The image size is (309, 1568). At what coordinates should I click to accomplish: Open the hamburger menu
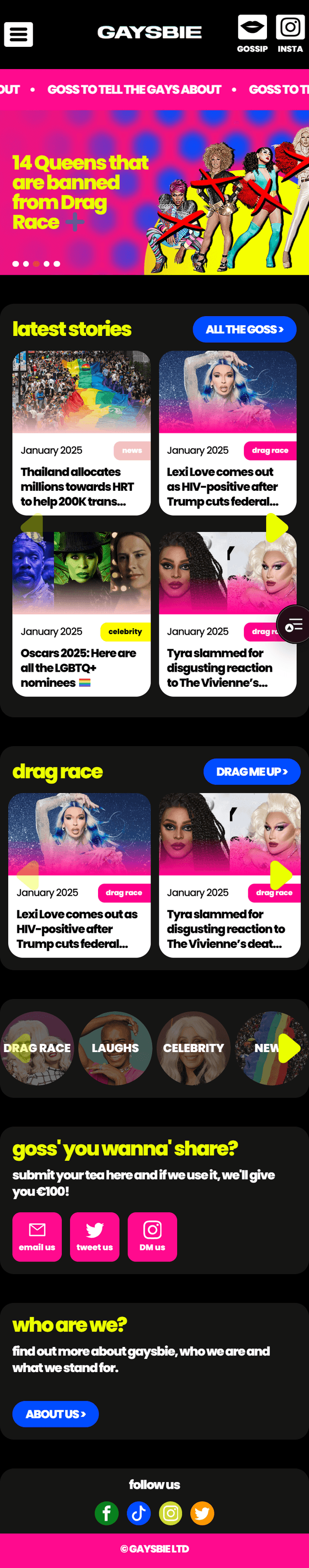click(18, 34)
